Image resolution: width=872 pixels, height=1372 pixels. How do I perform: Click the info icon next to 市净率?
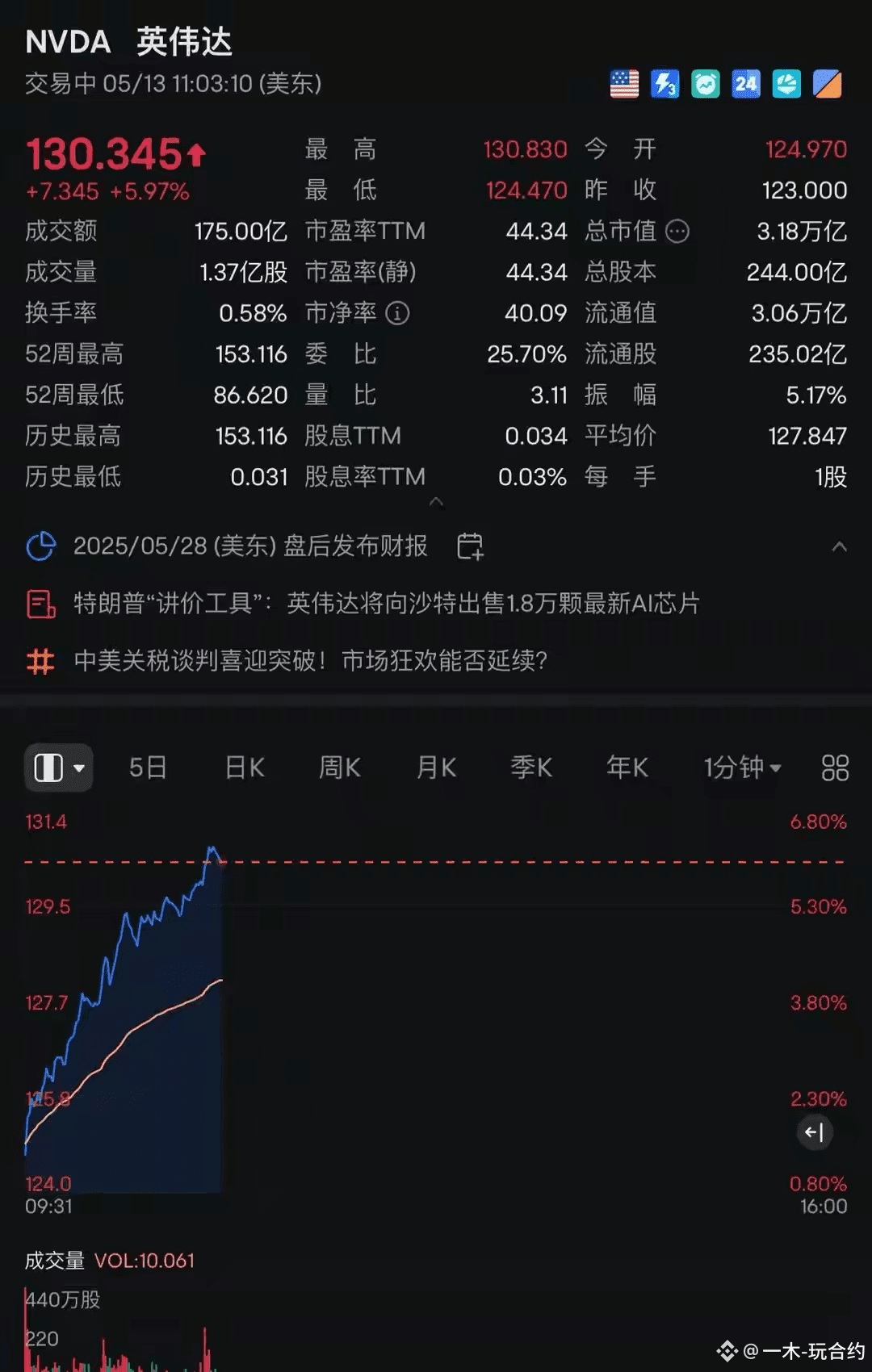[398, 314]
